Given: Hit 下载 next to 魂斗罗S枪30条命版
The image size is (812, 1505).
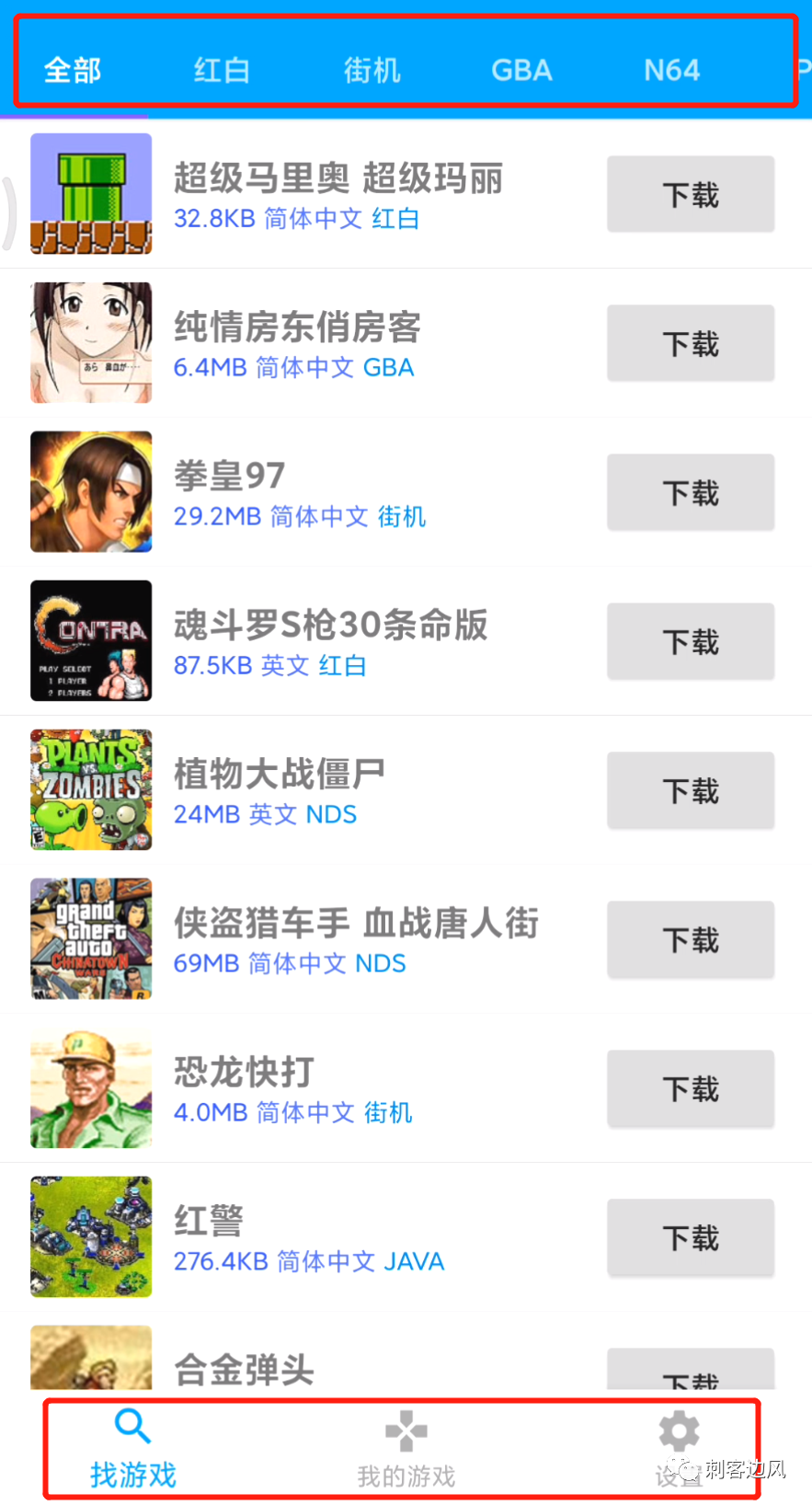Looking at the screenshot, I should coord(690,641).
